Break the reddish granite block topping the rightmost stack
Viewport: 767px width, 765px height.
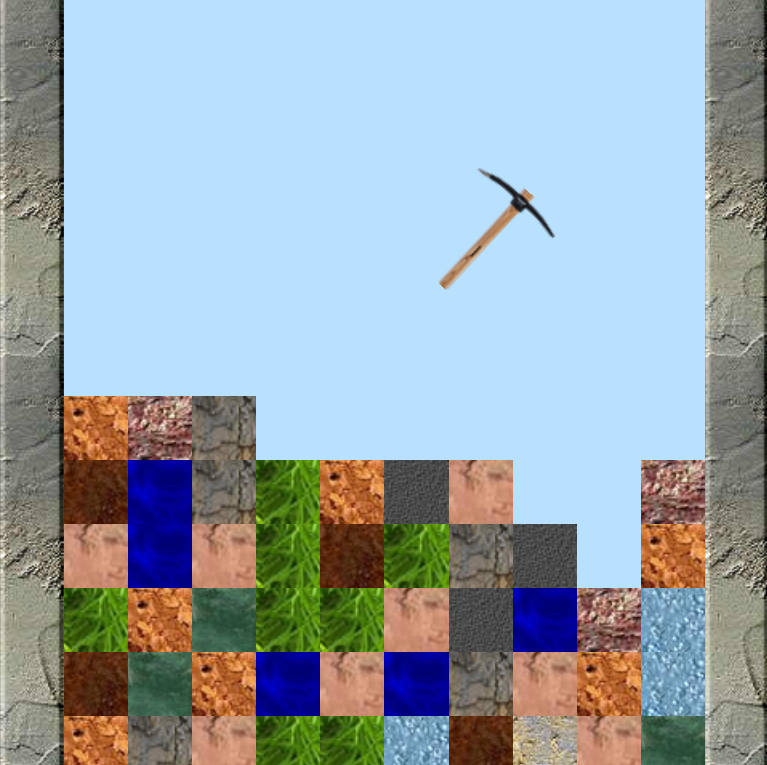[673, 491]
